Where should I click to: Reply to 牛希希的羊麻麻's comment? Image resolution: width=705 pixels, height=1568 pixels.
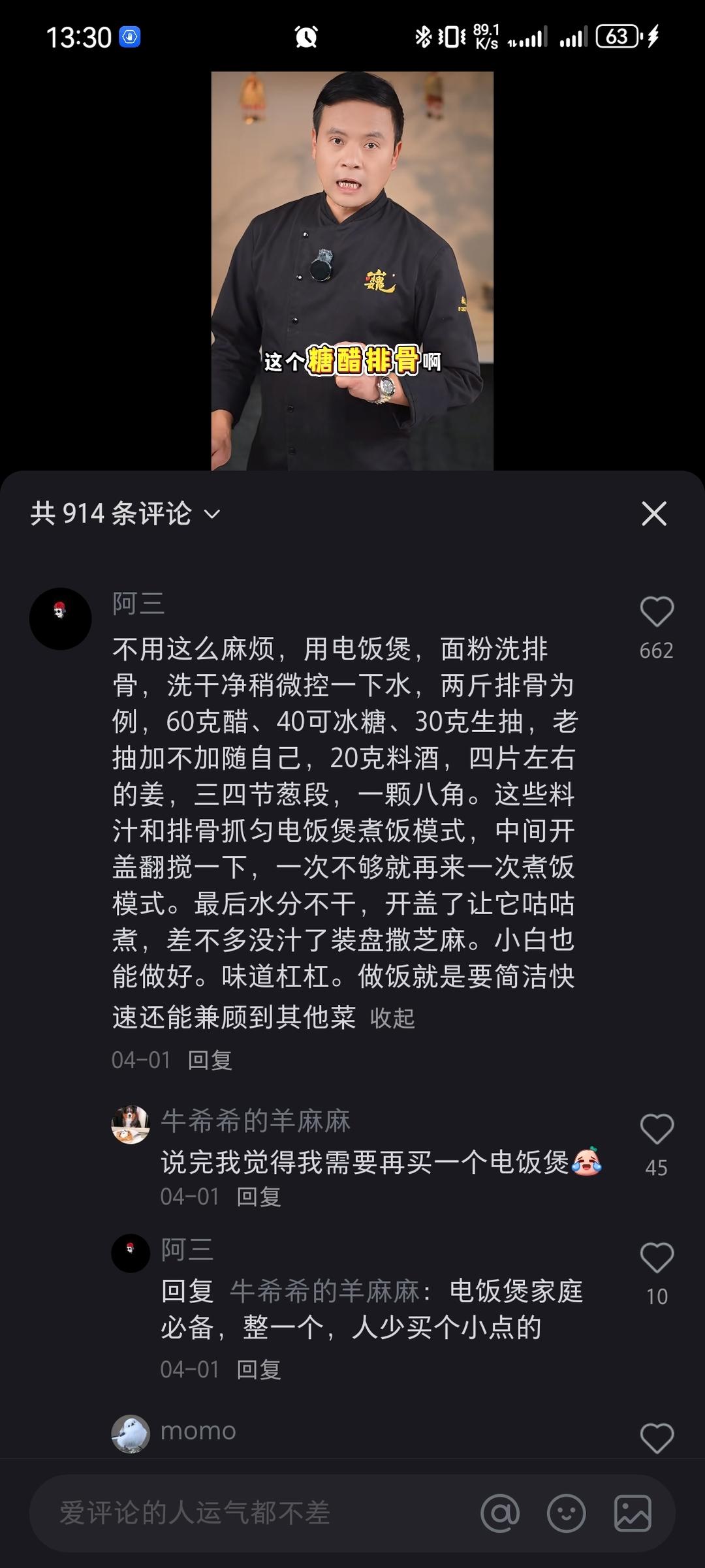point(258,1196)
